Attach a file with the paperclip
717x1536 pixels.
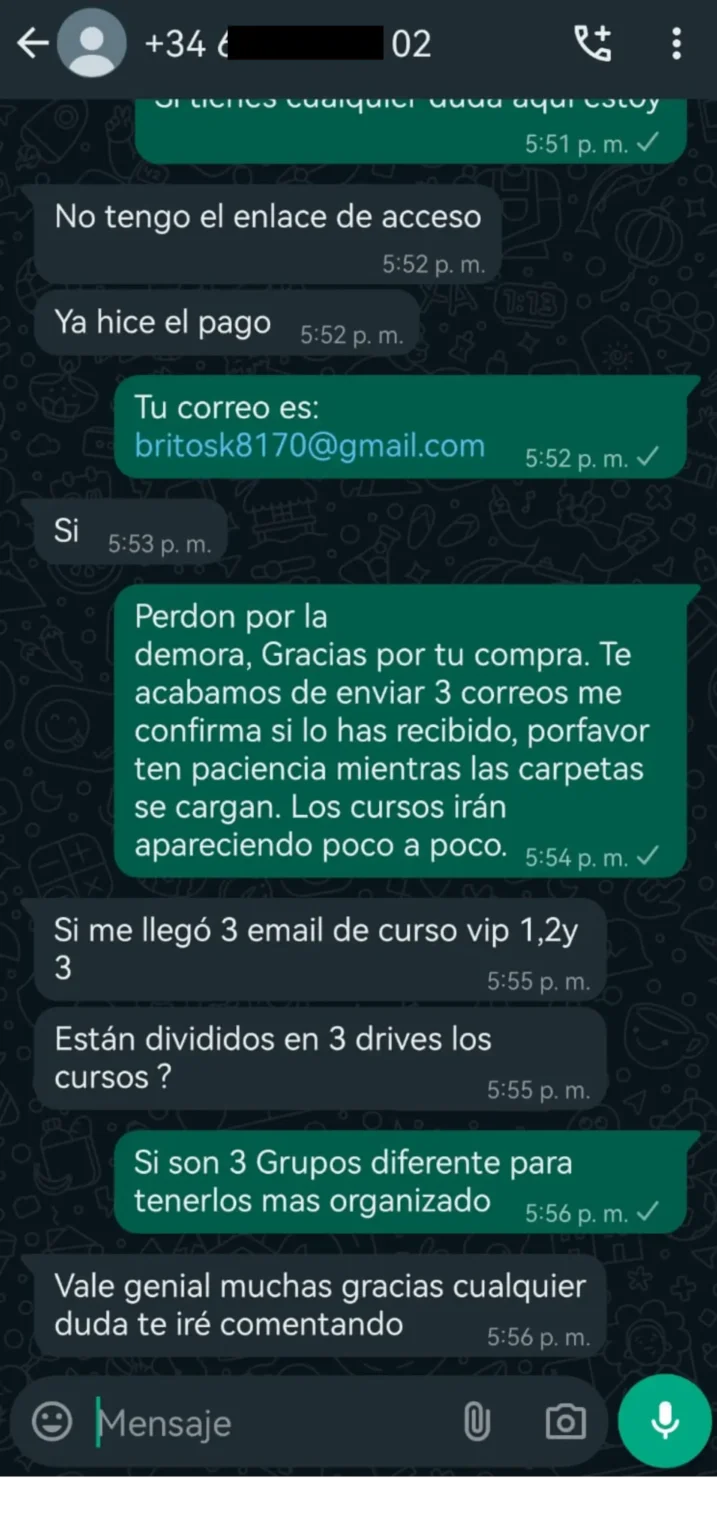(477, 1421)
